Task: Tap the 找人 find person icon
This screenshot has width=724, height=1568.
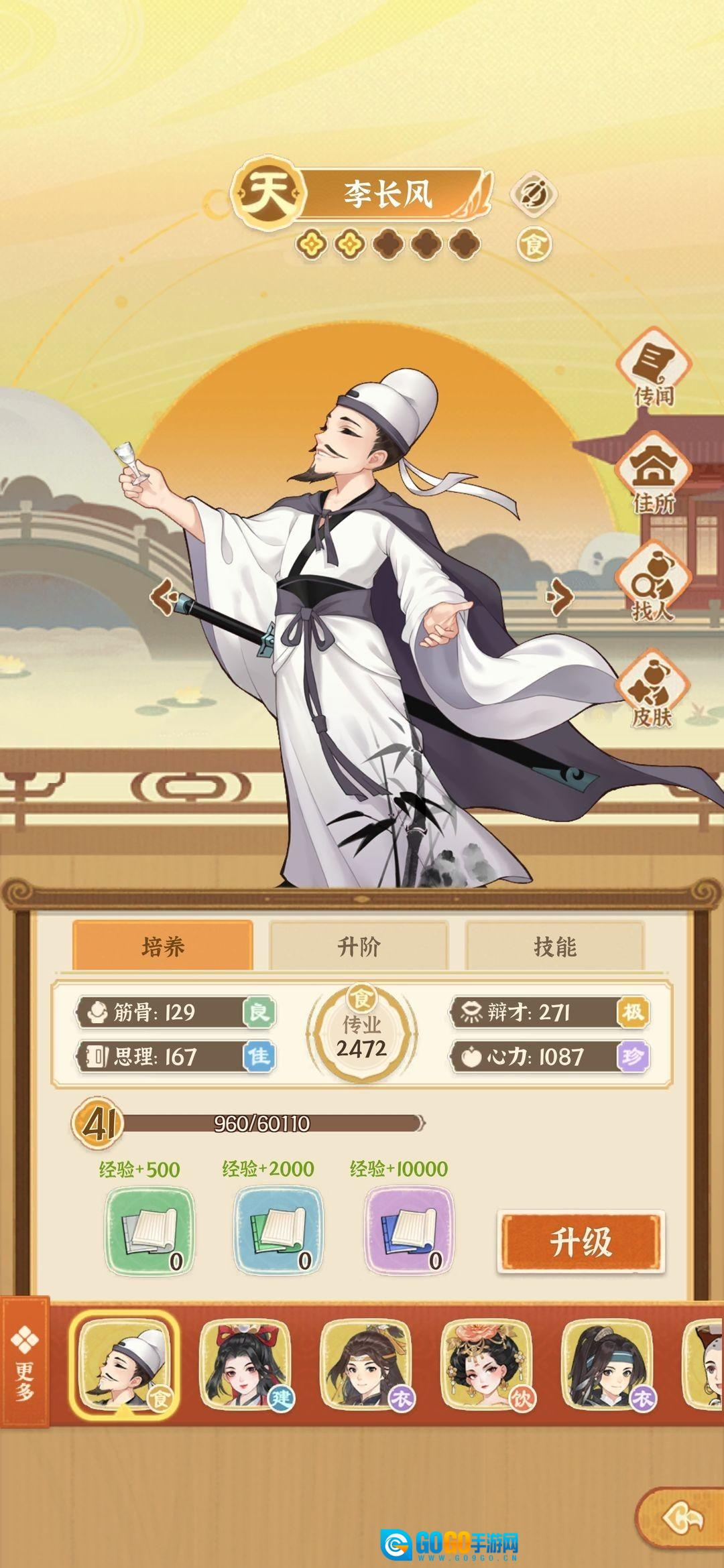Action: [654, 580]
